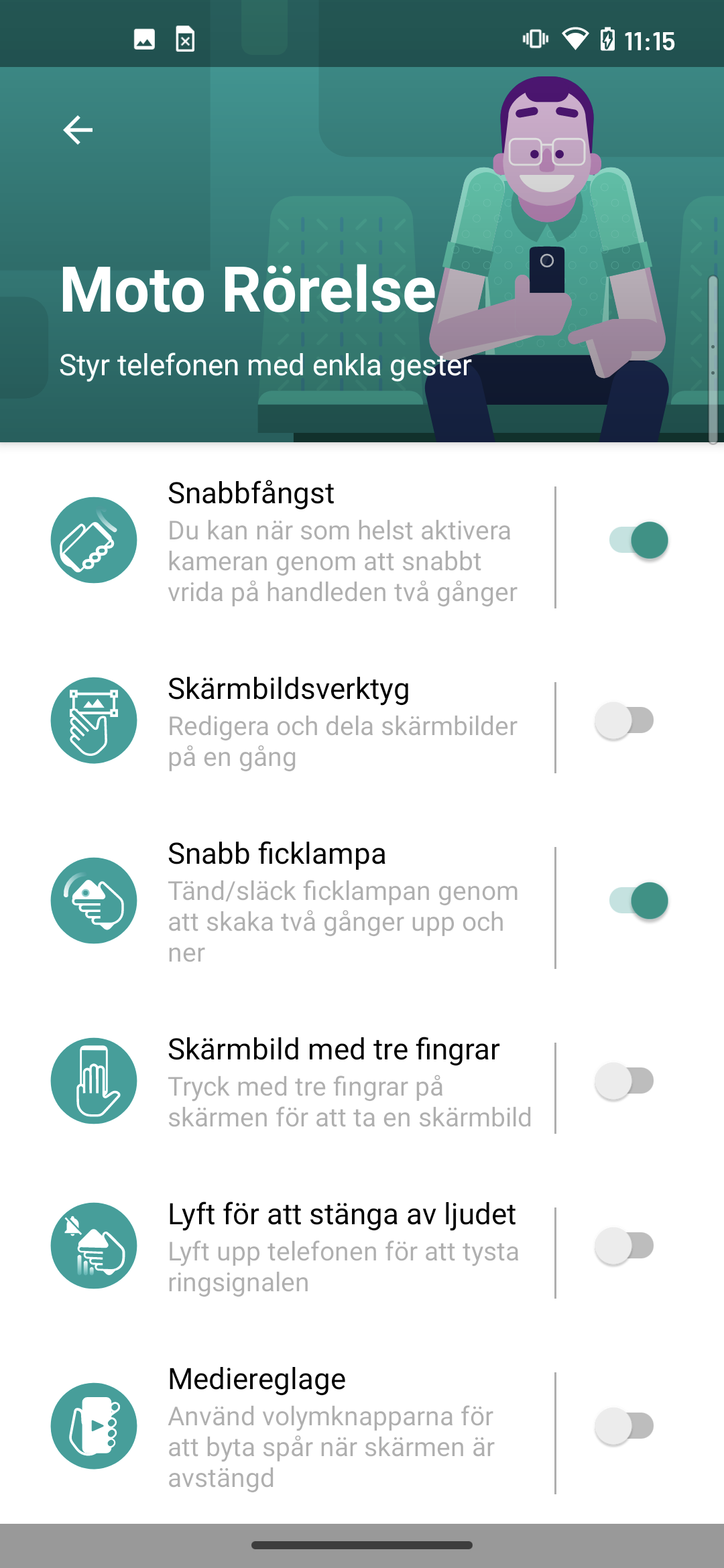Viewport: 724px width, 1568px height.
Task: Open Skärmbild med tre fingrar details
Action: (342, 1083)
